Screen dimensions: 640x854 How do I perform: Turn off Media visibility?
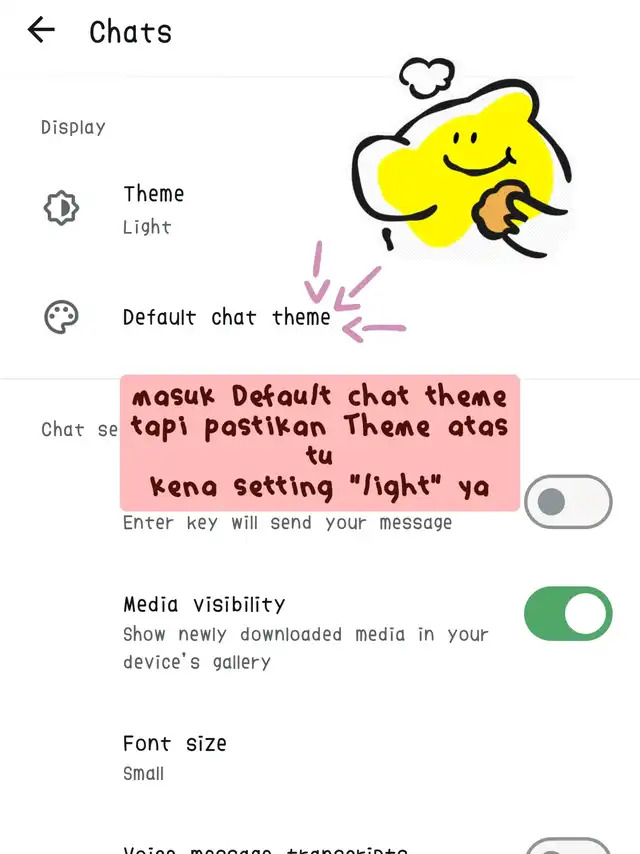(567, 613)
